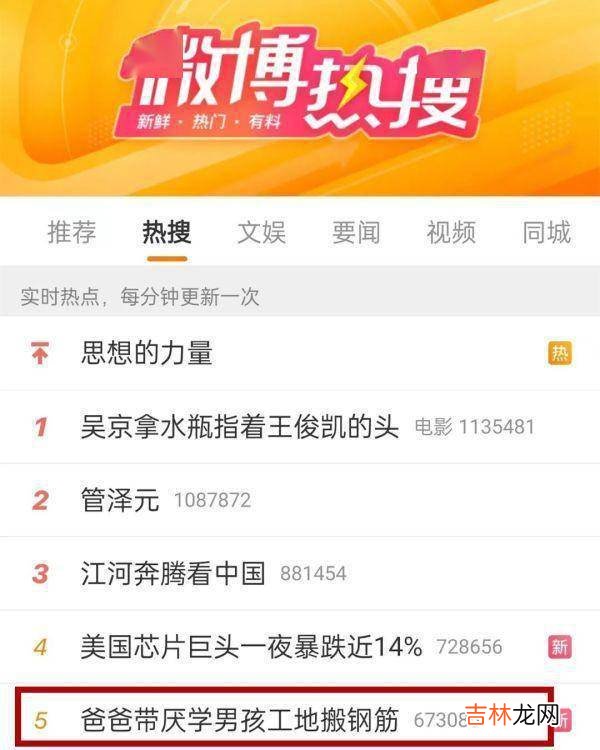The image size is (600, 750).
Task: Open 爸爸带厌学男孩工地搬钢筋 topic
Action: (240, 719)
